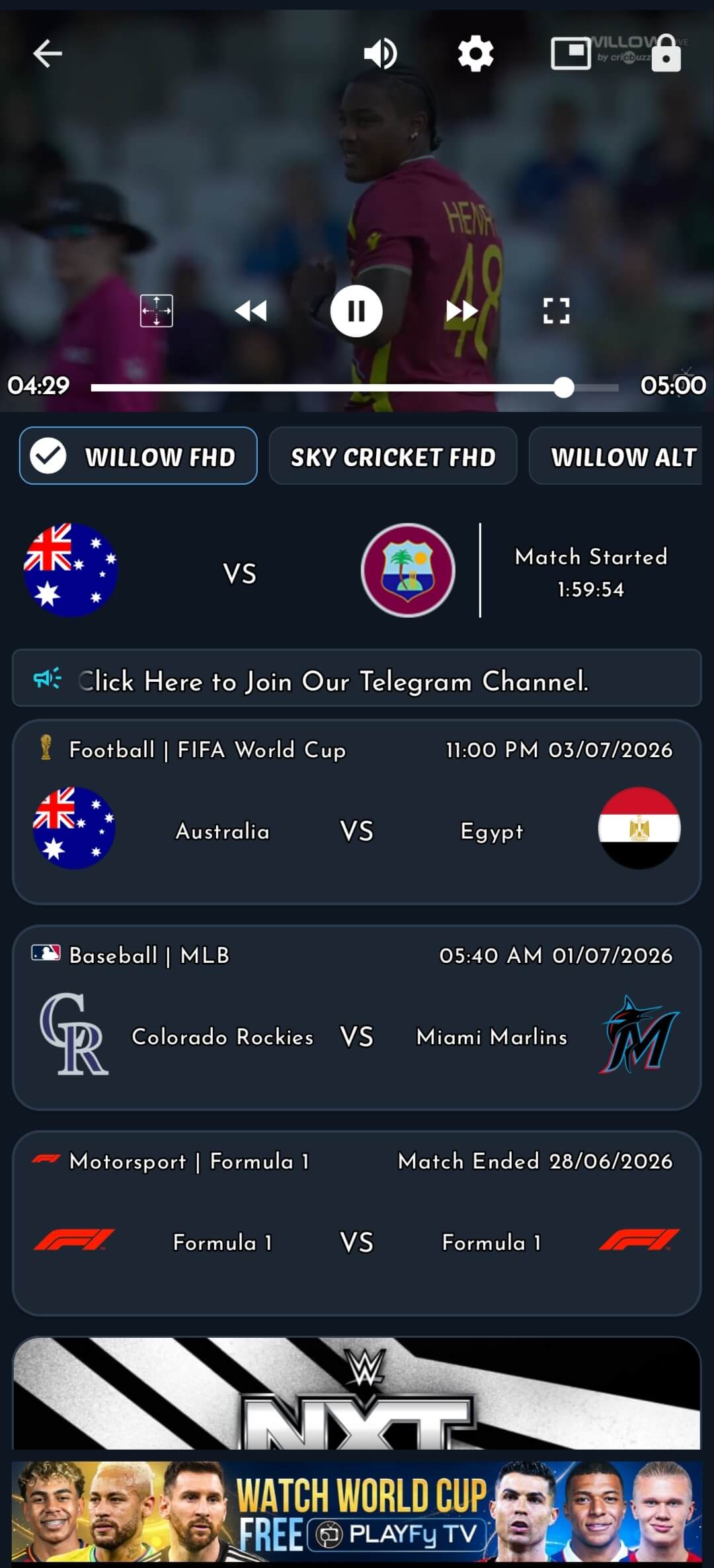Open Australia vs Egypt football match
Image resolution: width=714 pixels, height=1568 pixels.
356,812
